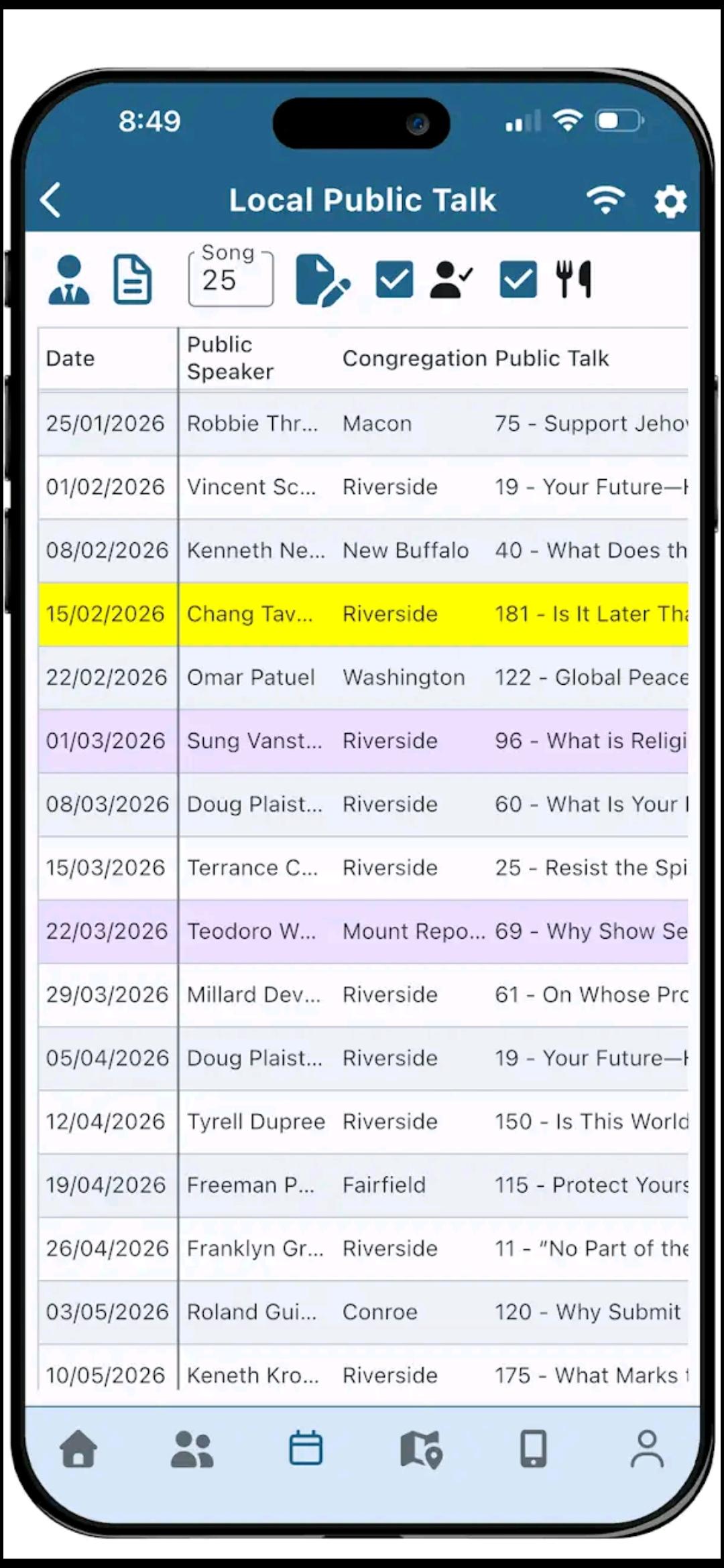Go back using the header arrow
This screenshot has height=1568, width=724.
point(52,200)
